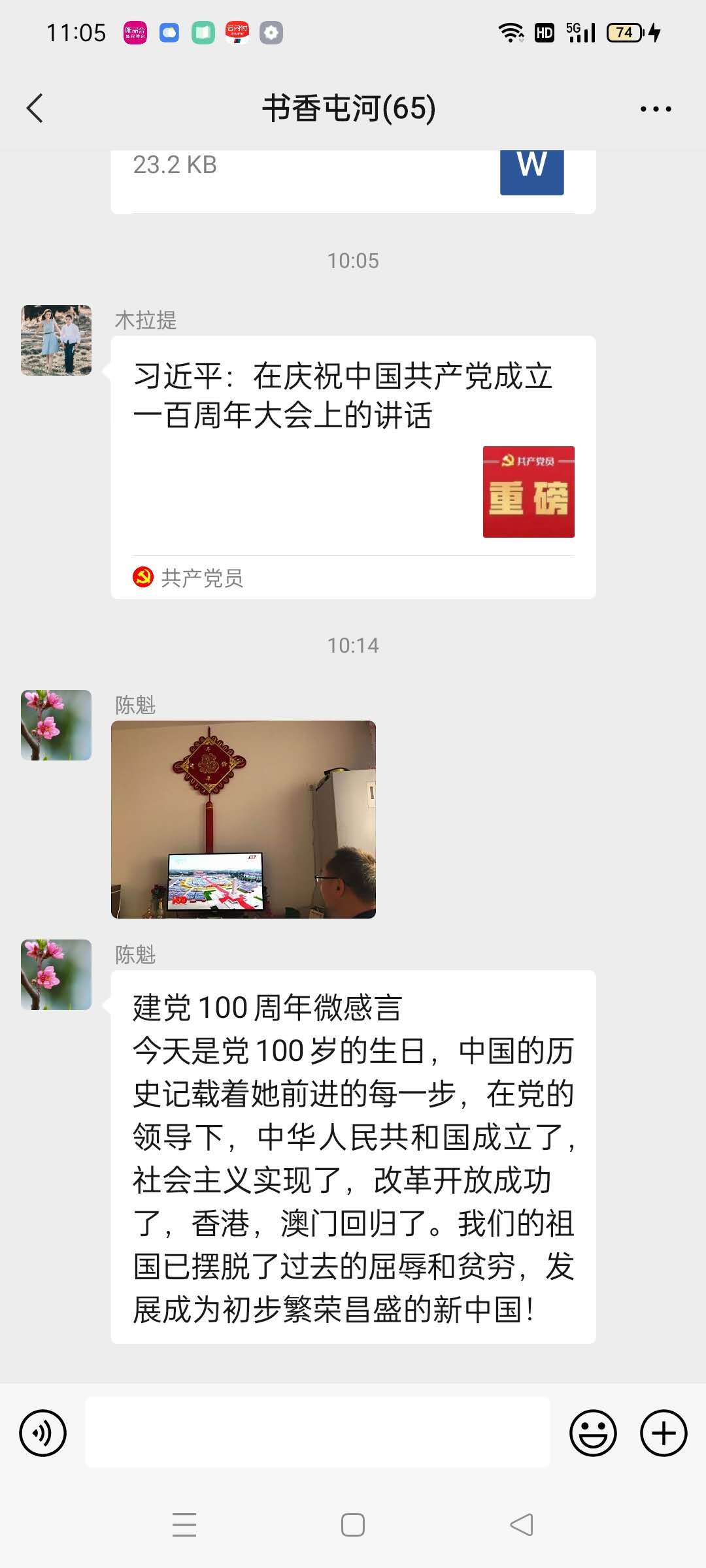Screen dimensions: 706x1568
Task: Open the shared 习近平 讲话 article card
Action: 353,457
